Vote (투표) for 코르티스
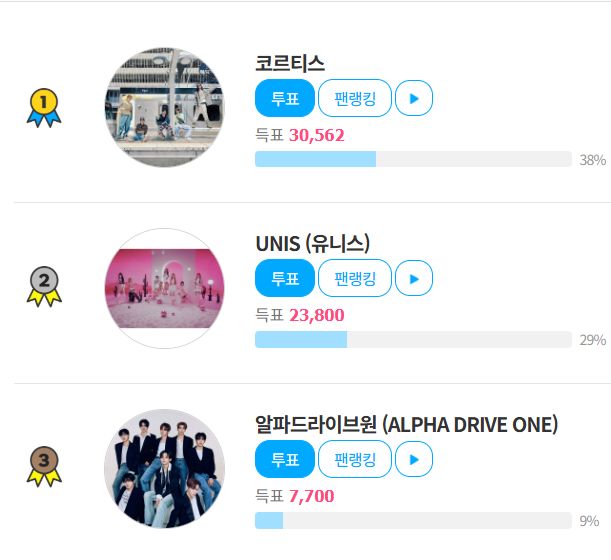Image resolution: width=611 pixels, height=560 pixels. [285, 99]
